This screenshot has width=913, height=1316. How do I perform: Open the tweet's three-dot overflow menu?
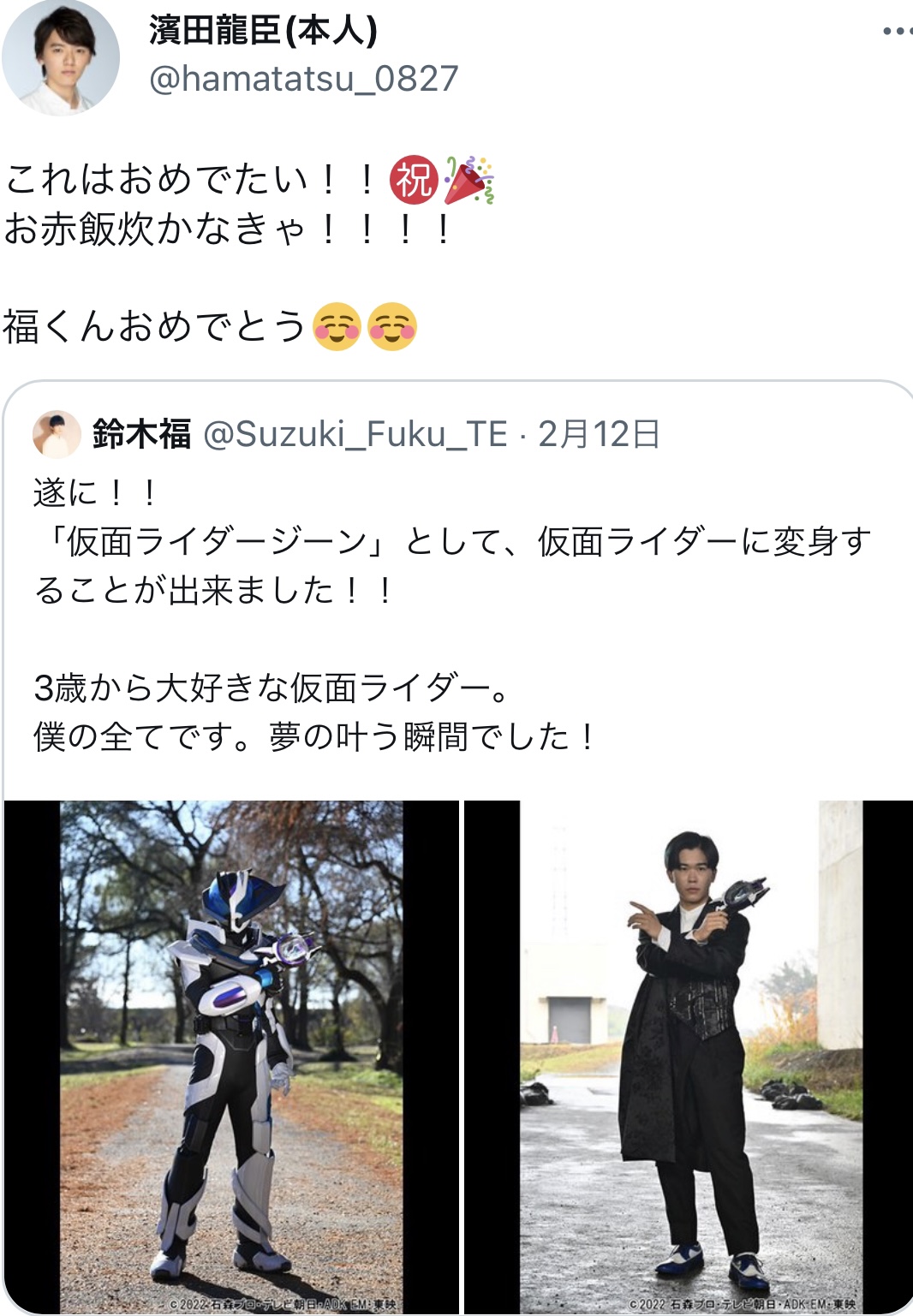[x=896, y=32]
